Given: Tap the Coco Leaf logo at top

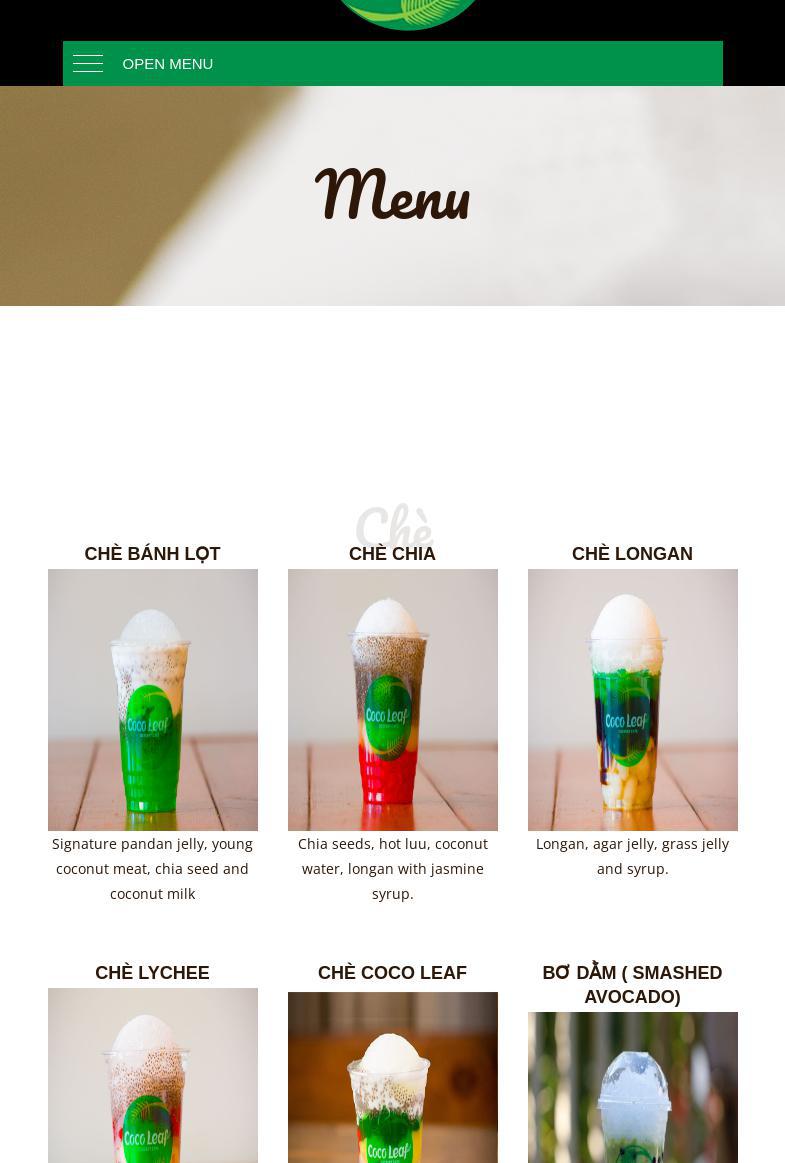Looking at the screenshot, I should [x=405, y=13].
